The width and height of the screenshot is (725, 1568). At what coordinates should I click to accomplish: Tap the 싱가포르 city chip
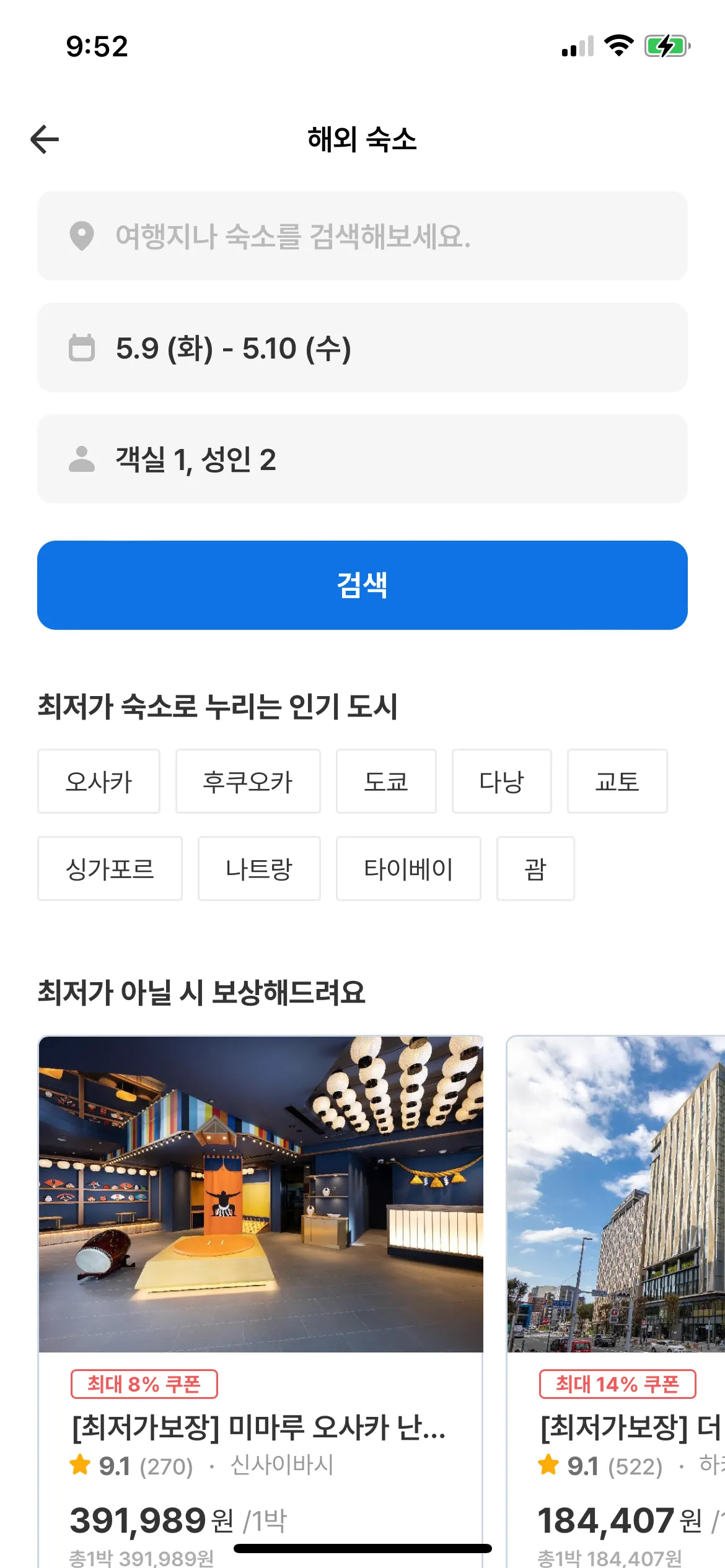pyautogui.click(x=110, y=869)
